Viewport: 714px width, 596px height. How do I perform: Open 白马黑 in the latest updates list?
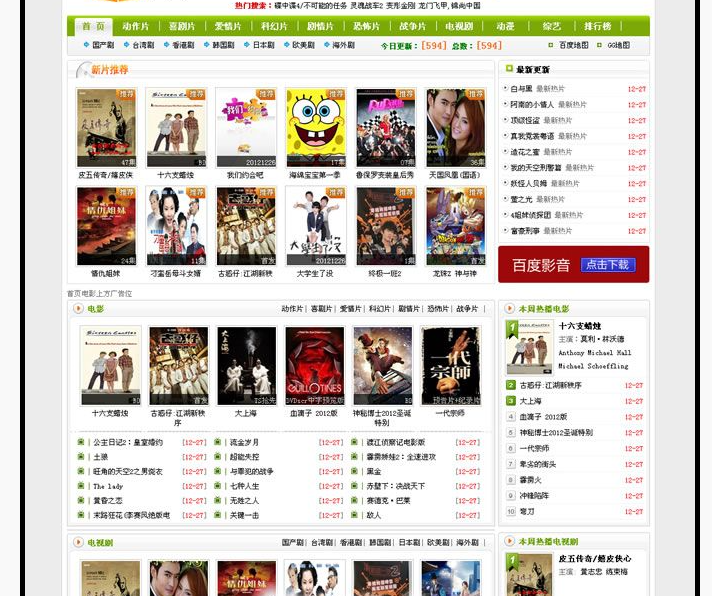click(521, 89)
